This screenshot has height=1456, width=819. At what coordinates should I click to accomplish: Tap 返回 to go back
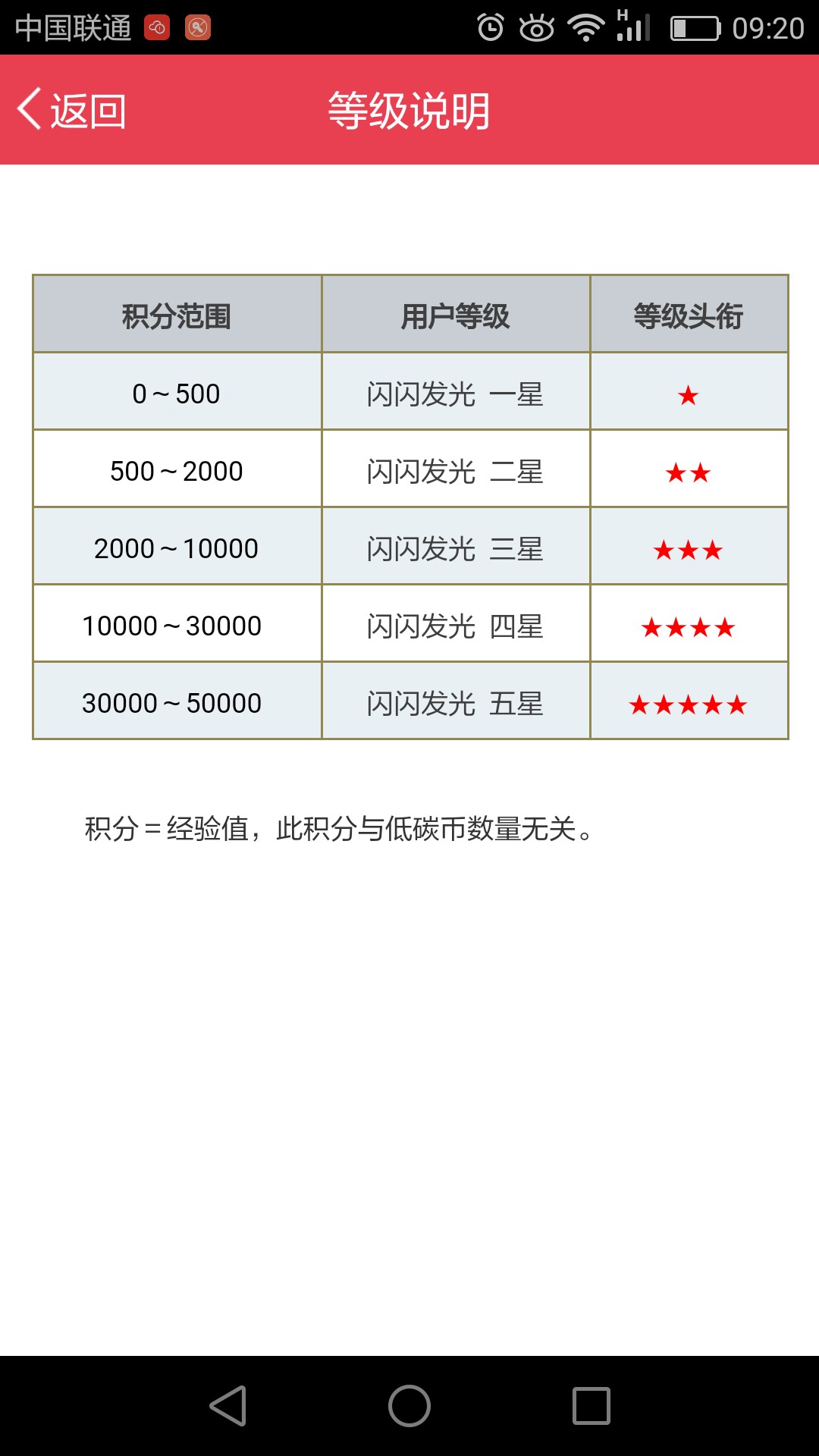coord(72,111)
